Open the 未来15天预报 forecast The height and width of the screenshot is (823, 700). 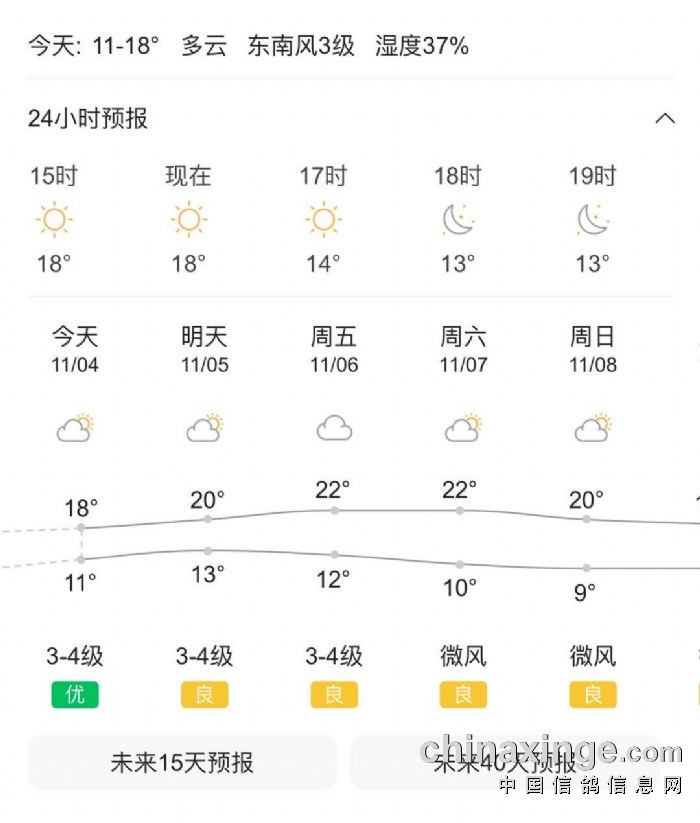(x=181, y=763)
